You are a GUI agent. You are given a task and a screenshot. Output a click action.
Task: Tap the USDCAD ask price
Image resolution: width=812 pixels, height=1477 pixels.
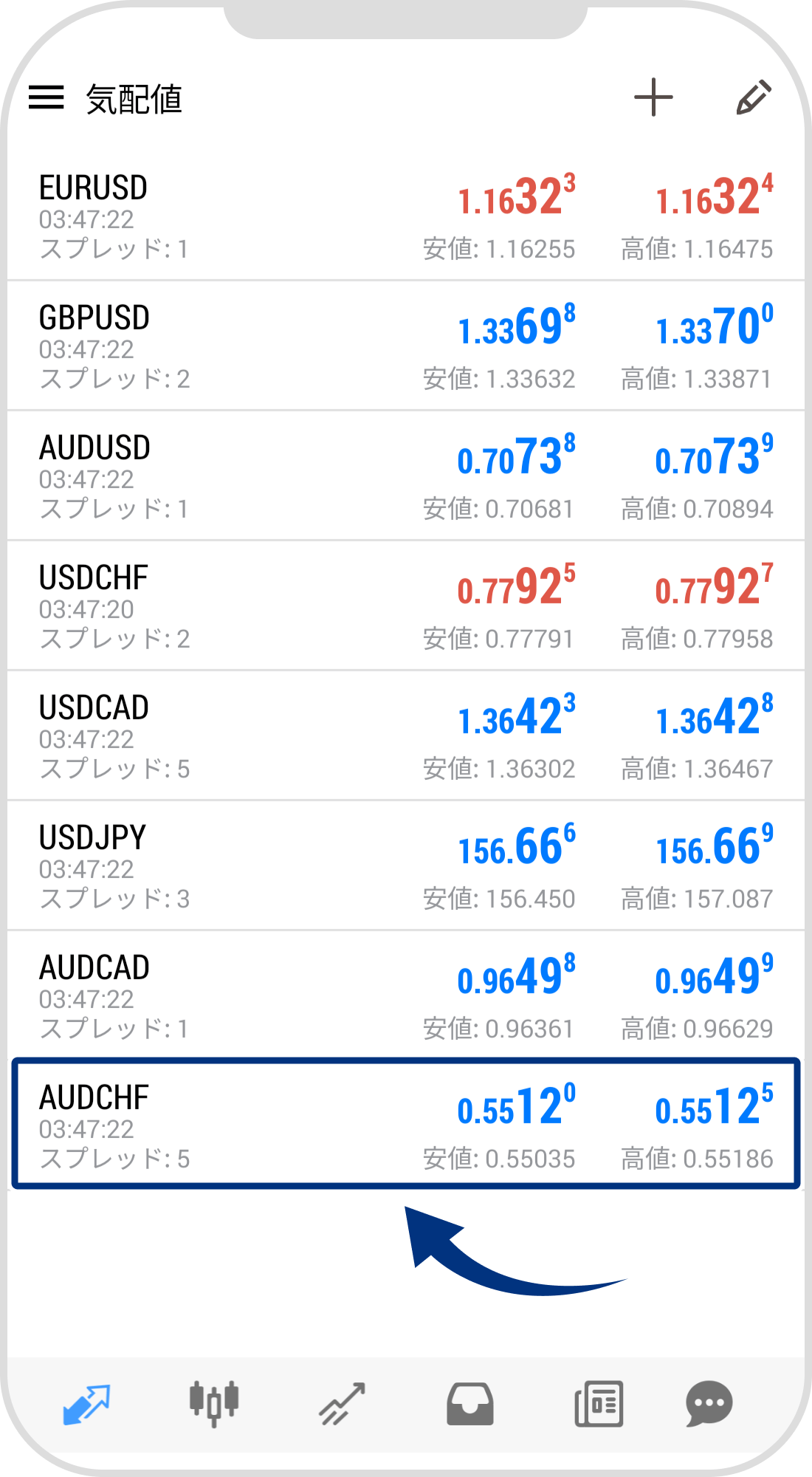712,716
